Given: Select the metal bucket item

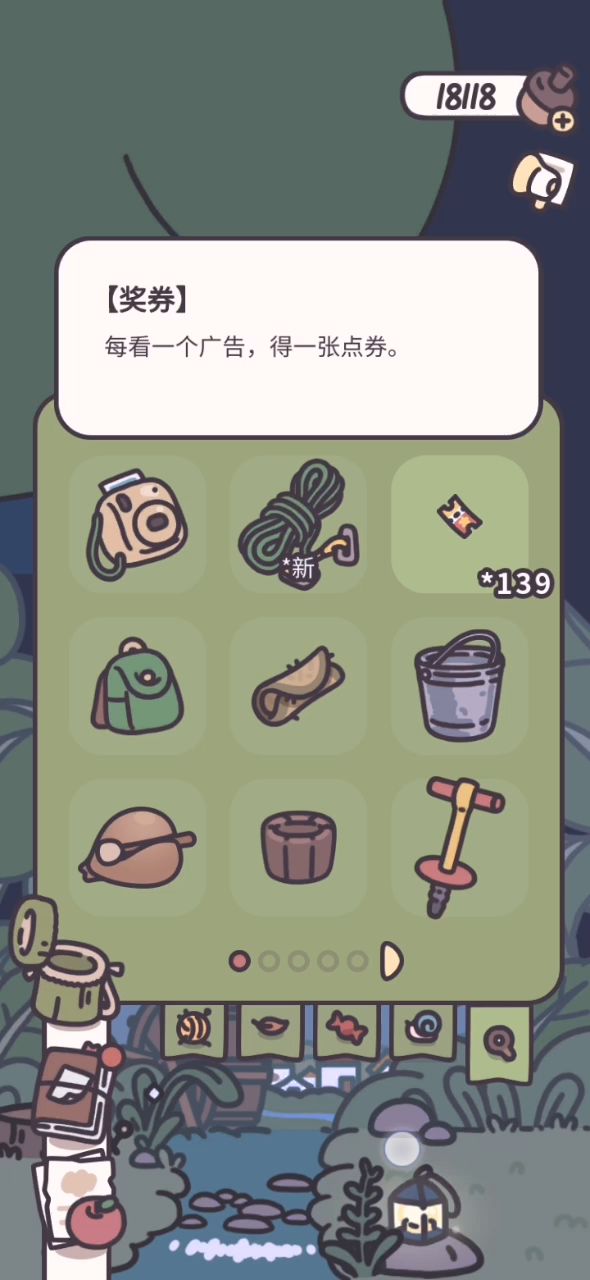Looking at the screenshot, I should [459, 686].
